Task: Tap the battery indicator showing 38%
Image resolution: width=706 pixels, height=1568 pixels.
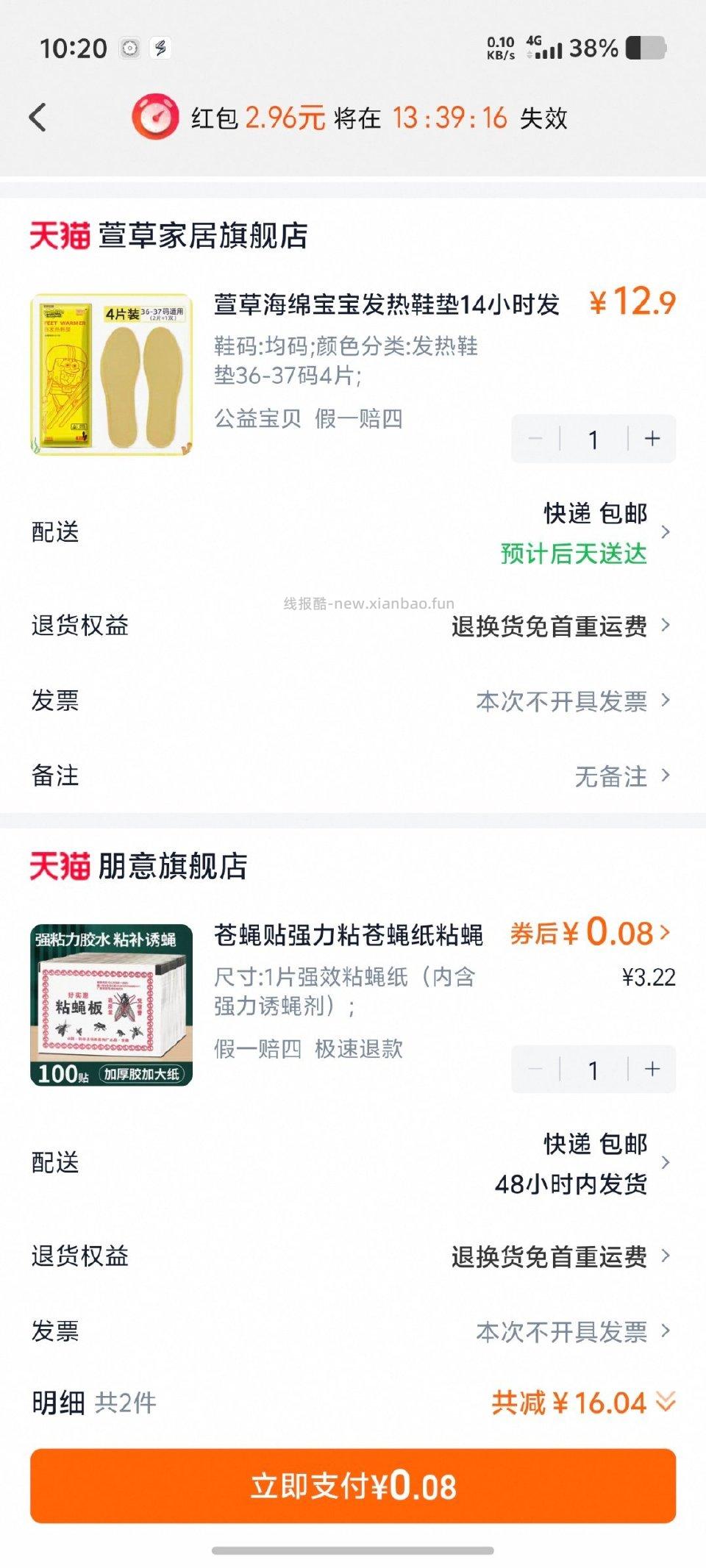Action: 646,47
